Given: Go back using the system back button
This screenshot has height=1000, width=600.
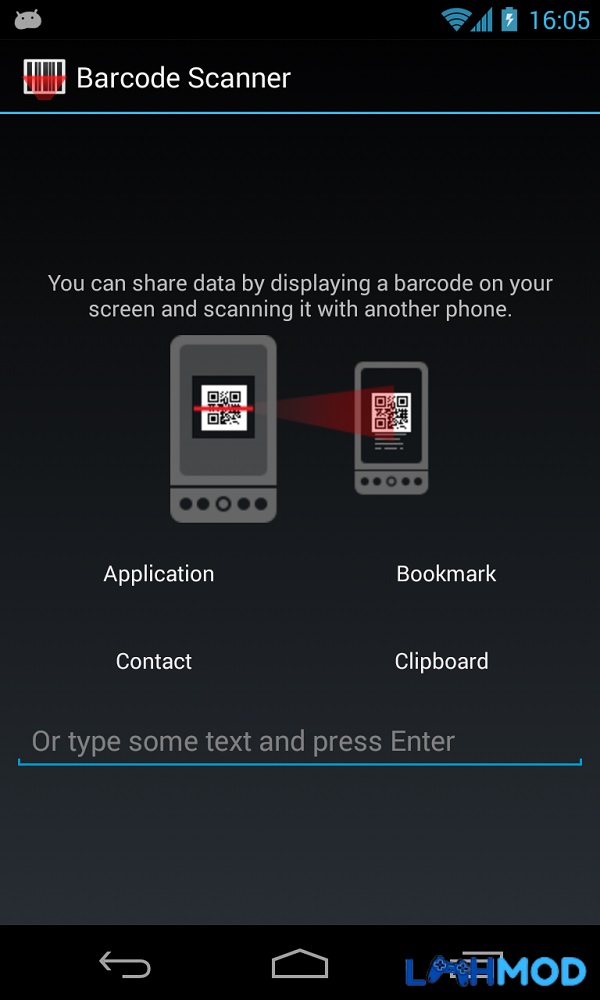Looking at the screenshot, I should tap(125, 964).
